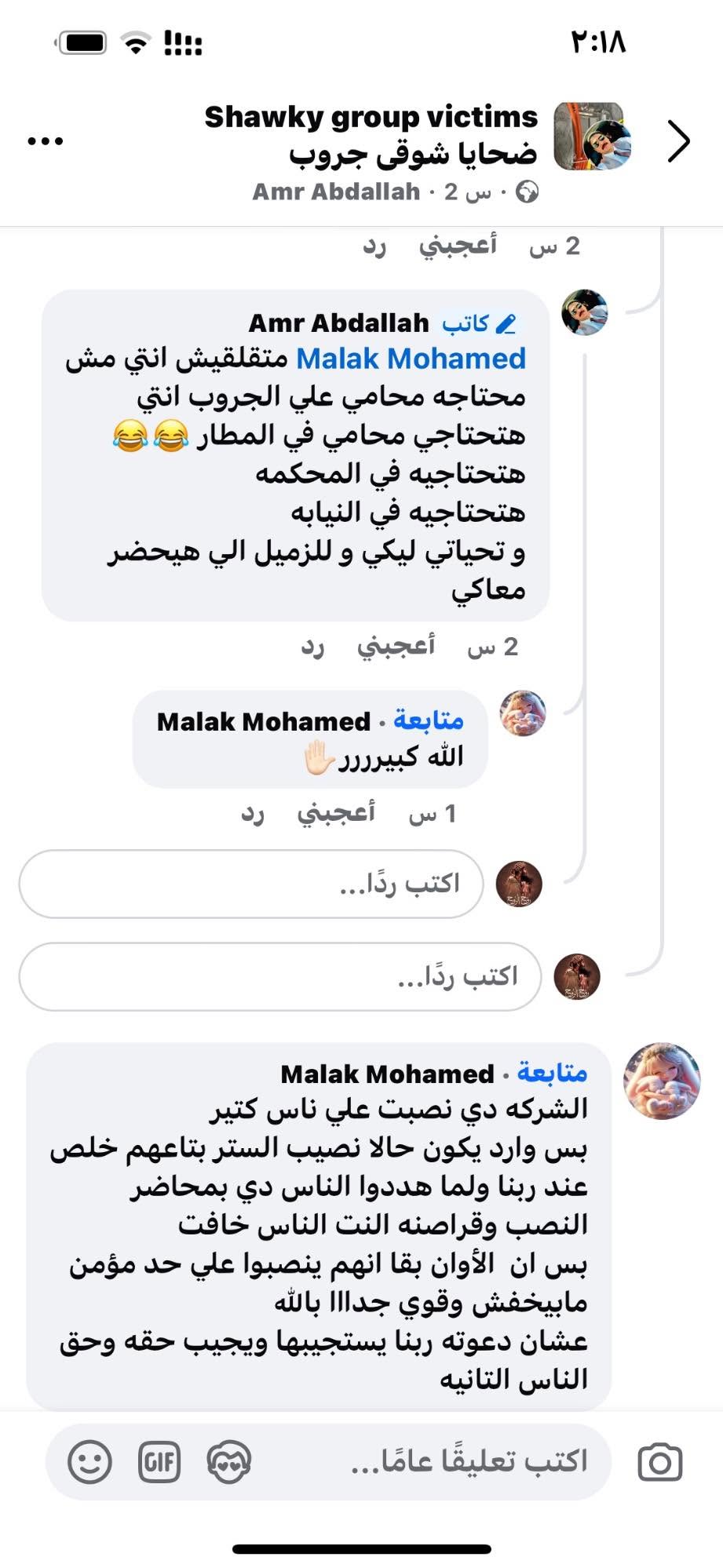
Task: Like Malak Mohamed's الله كبير reply
Action: click(336, 813)
